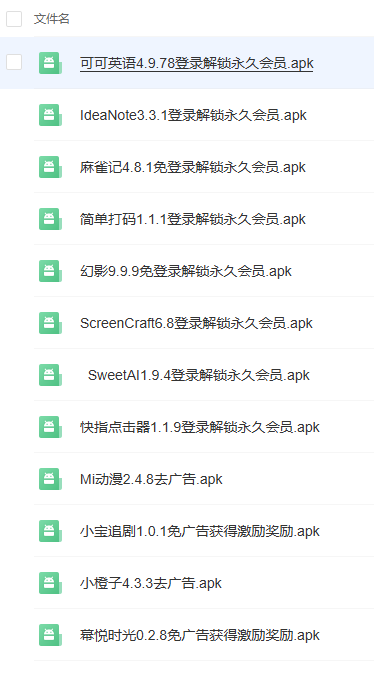
Task: Open ScreenCraft6.8 apk file
Action: (196, 323)
